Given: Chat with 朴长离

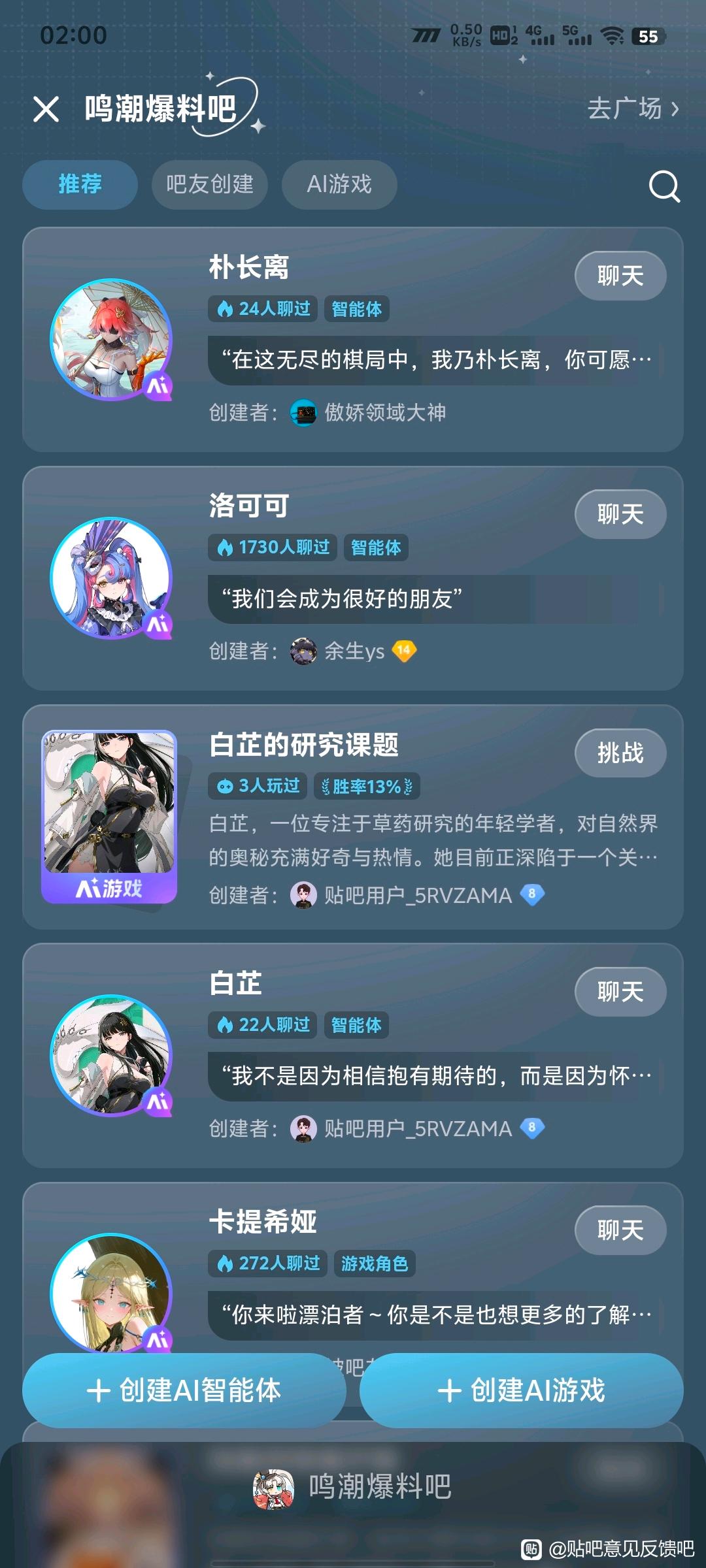Looking at the screenshot, I should pyautogui.click(x=620, y=276).
